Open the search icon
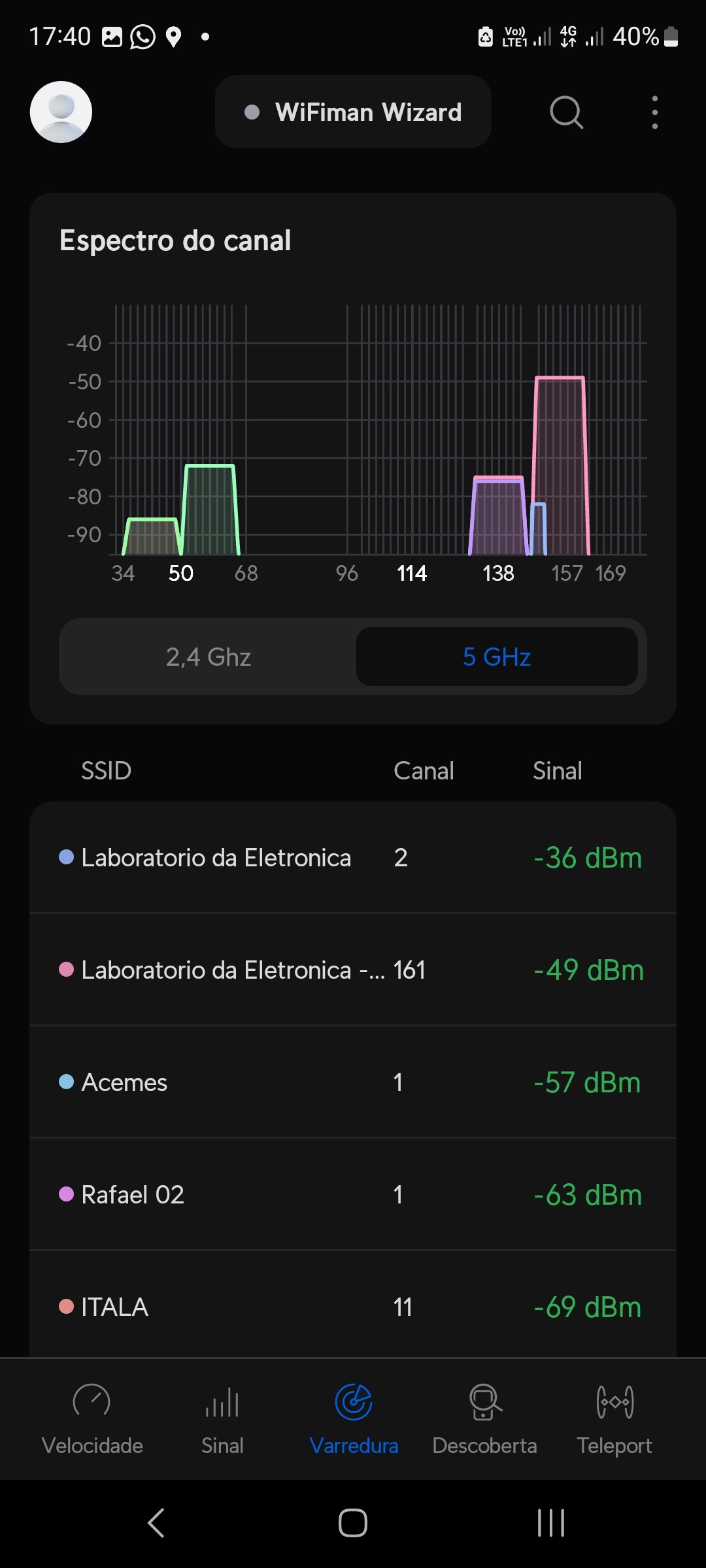Image resolution: width=706 pixels, height=1568 pixels. pyautogui.click(x=566, y=112)
